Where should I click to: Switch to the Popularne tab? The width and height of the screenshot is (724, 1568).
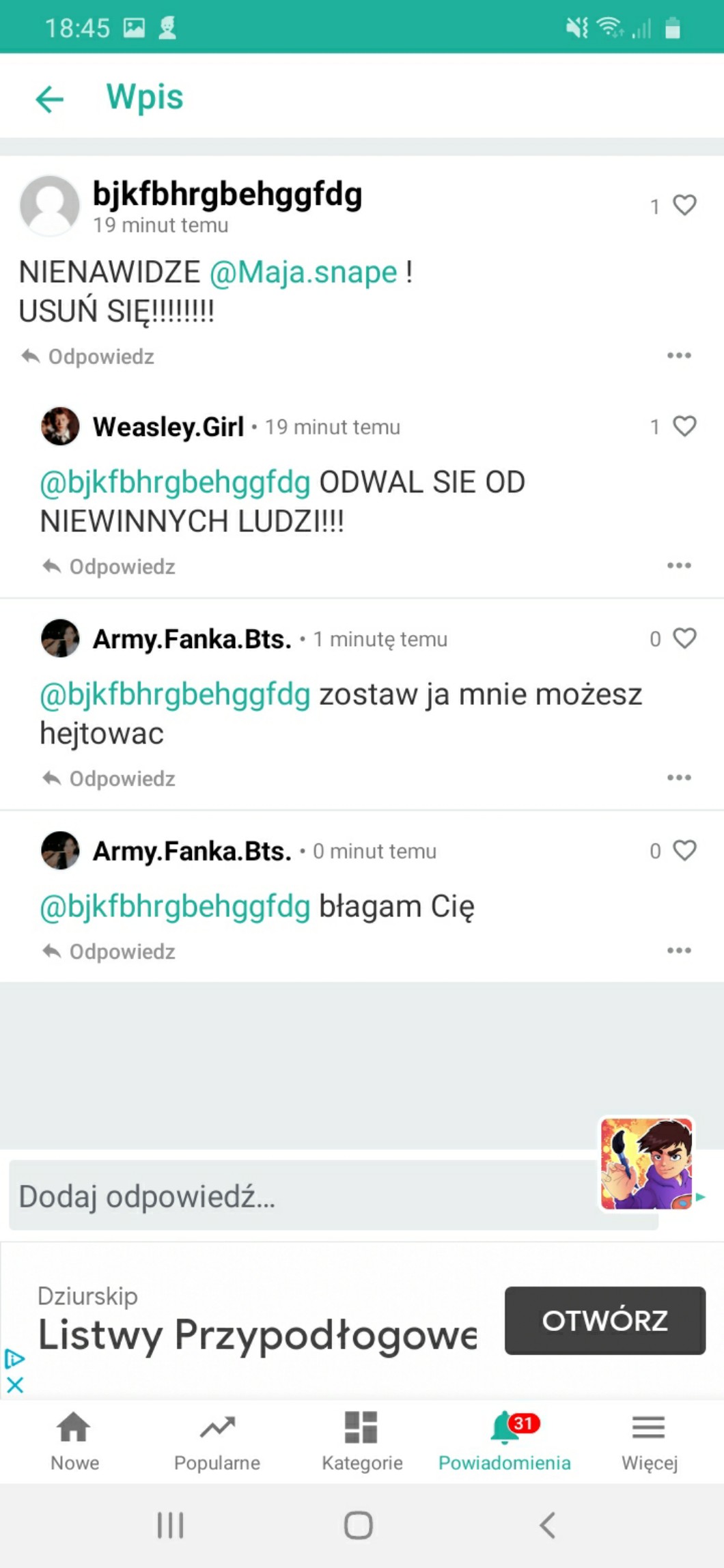[217, 1442]
